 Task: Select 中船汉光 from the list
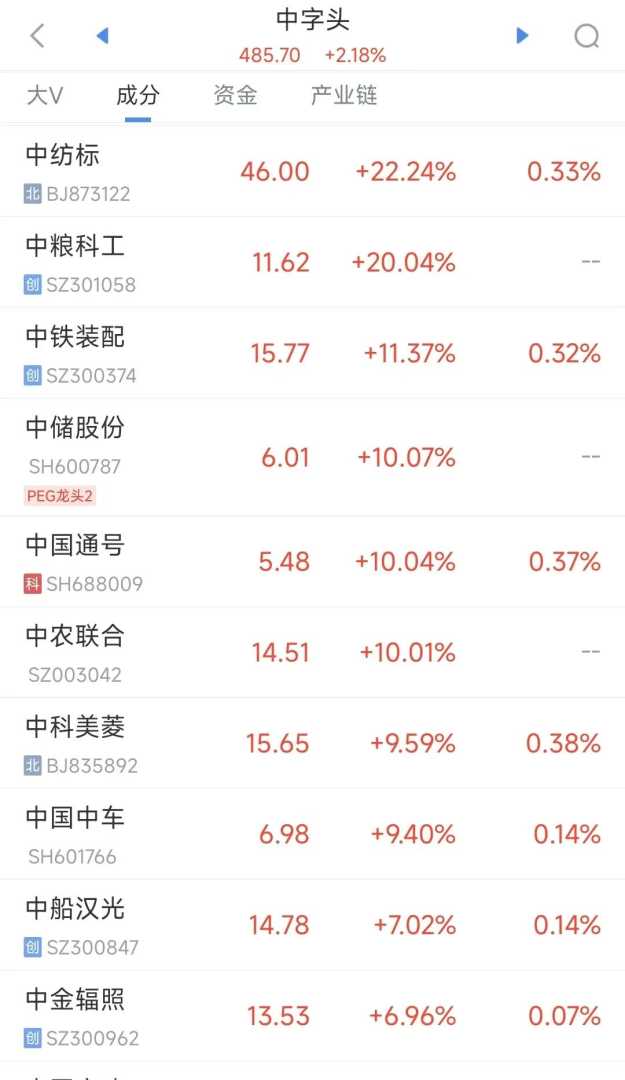312,925
